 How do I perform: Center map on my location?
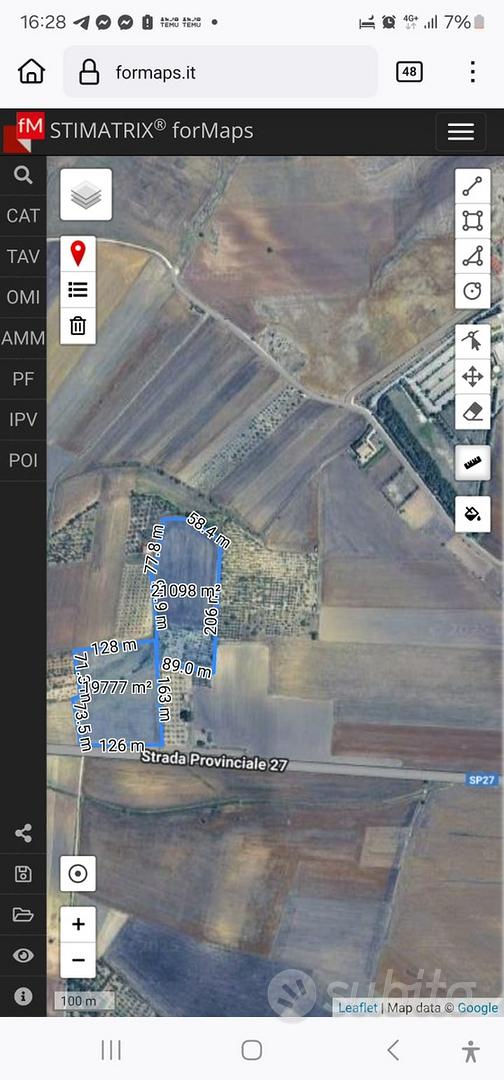click(x=78, y=874)
